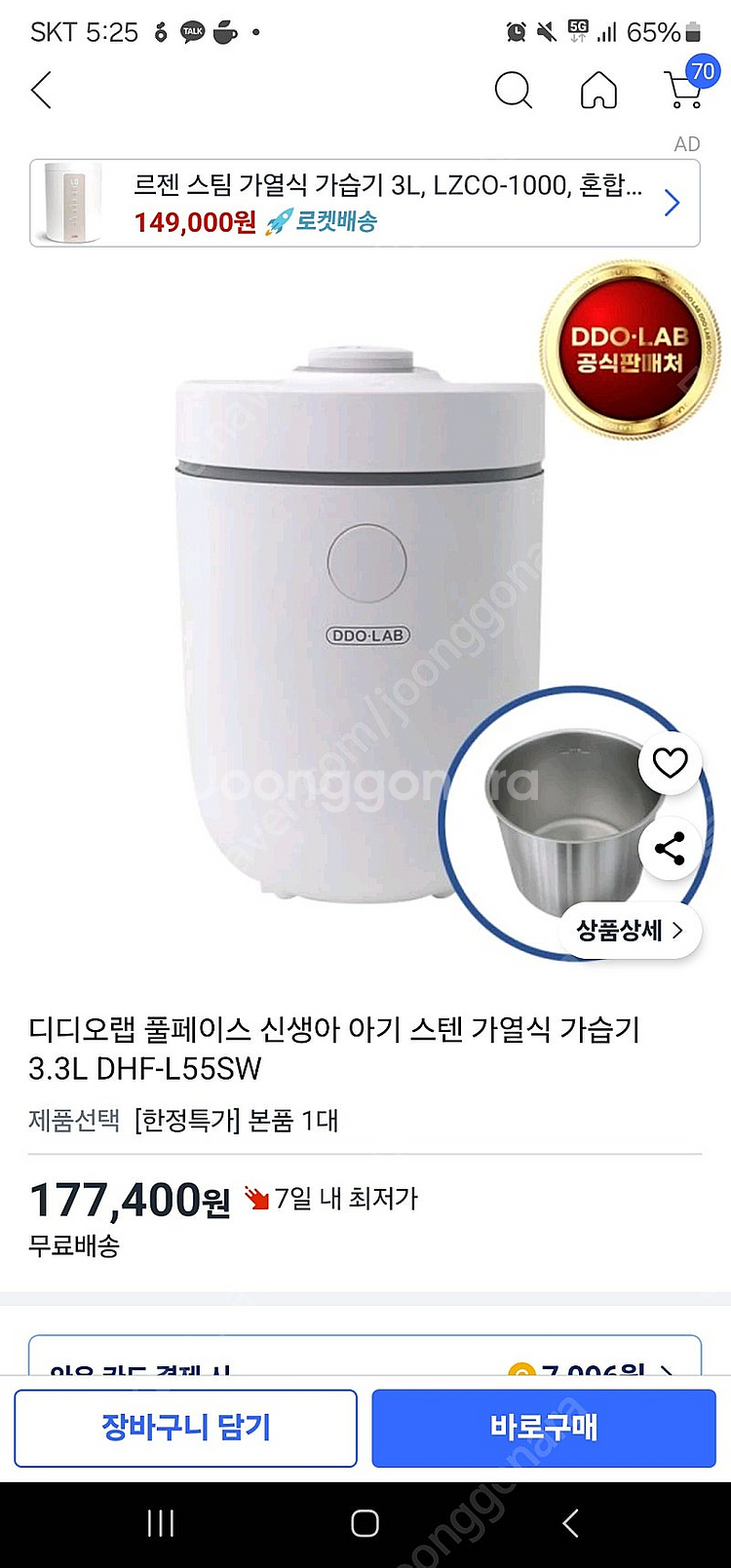
Task: Select the 제품선택 option row
Action: [75, 1122]
